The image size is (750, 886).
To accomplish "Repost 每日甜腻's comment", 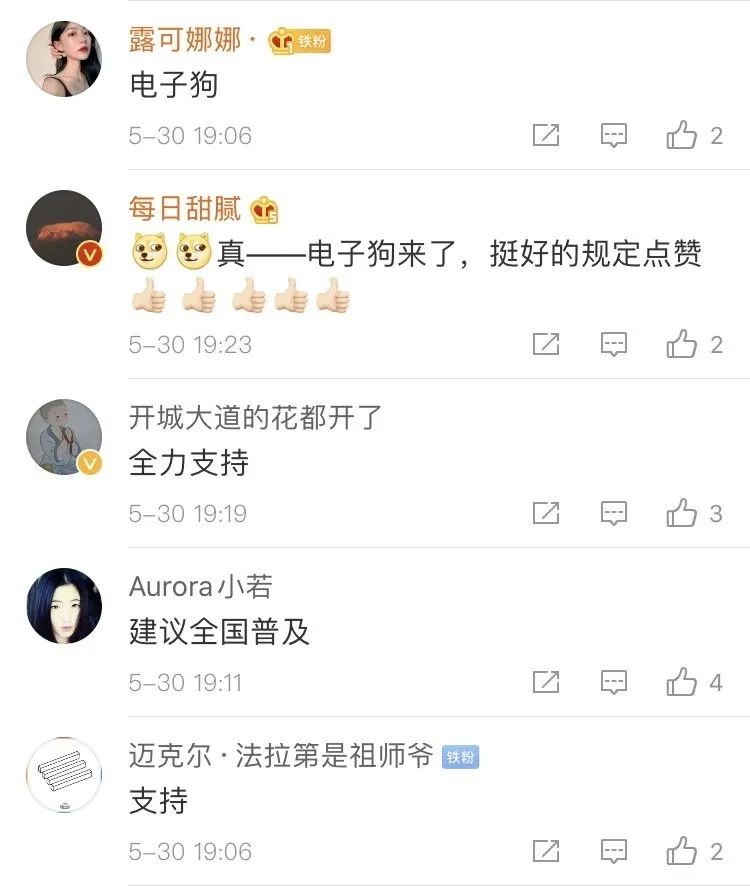I will click(545, 345).
